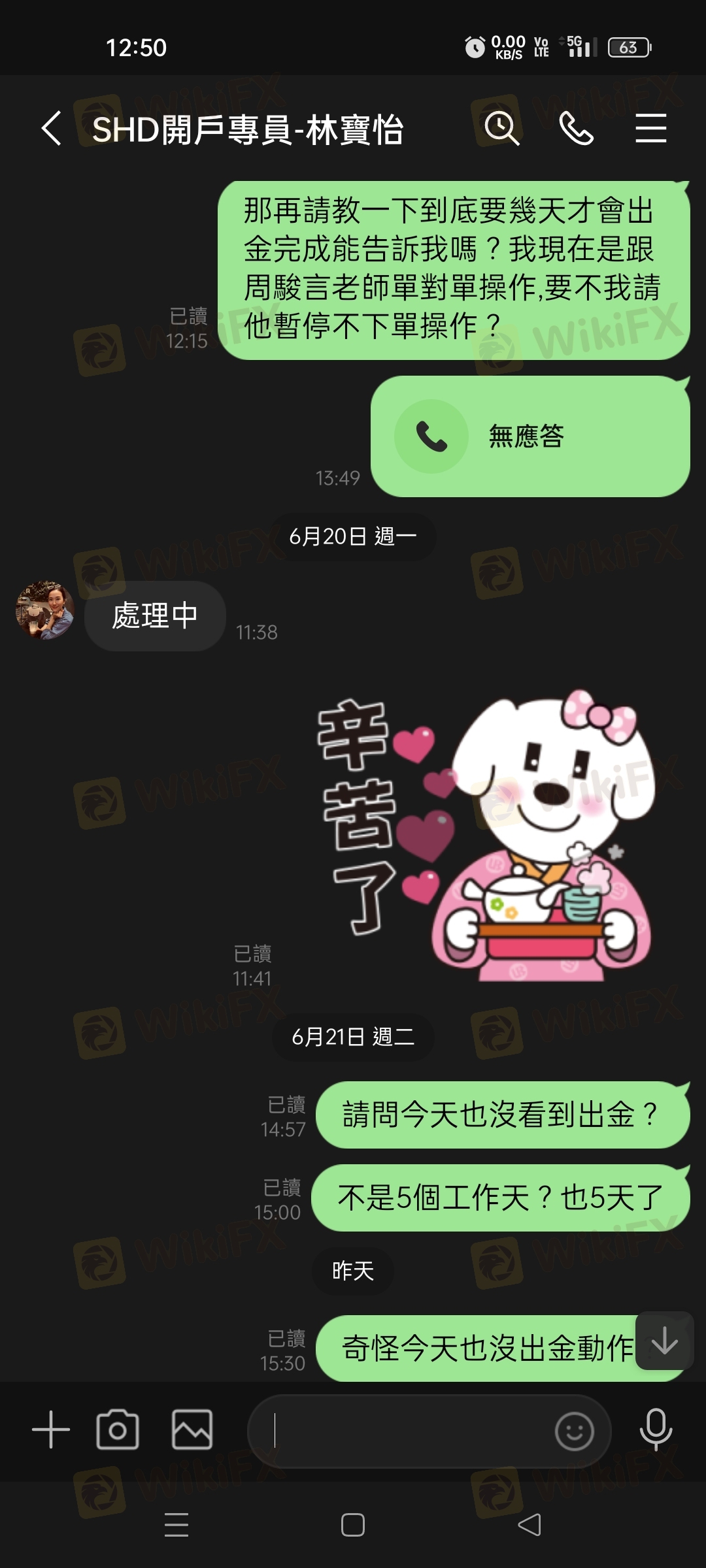This screenshot has width=706, height=1568.
Task: Tap the 無應答 call bubble to redial
Action: pos(529,436)
